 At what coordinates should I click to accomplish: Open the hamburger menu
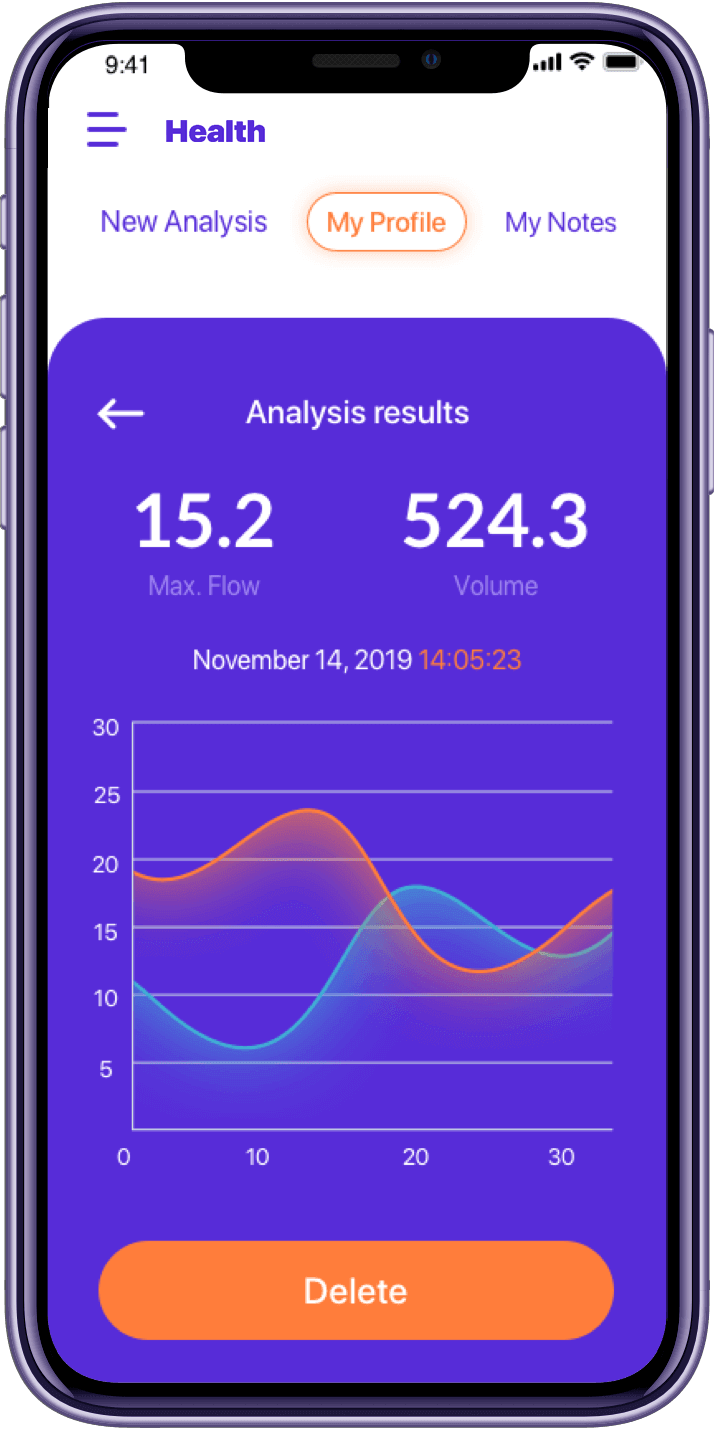pos(106,131)
